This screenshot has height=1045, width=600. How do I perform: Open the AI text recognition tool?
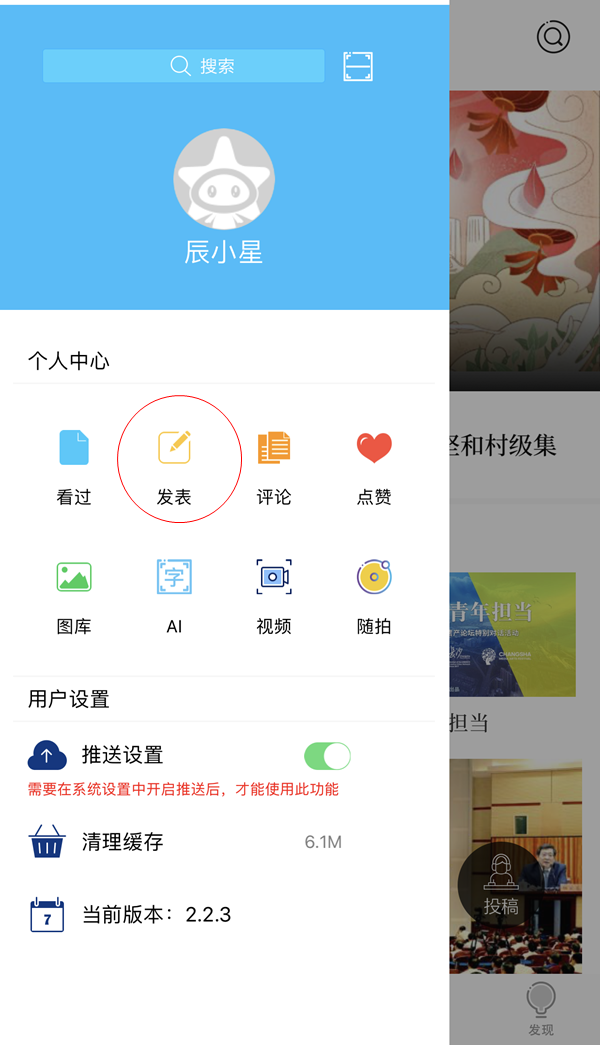(x=175, y=593)
